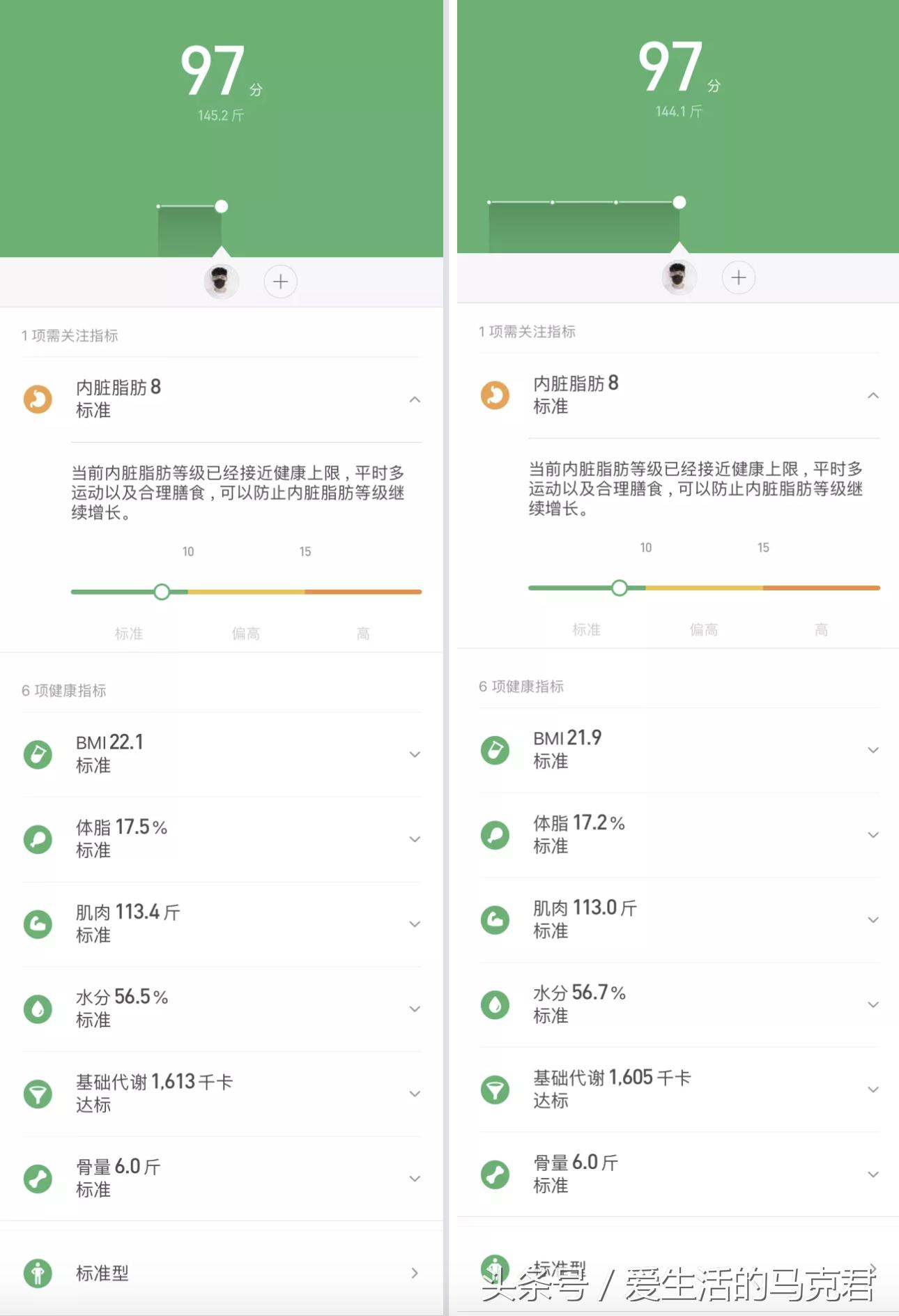Expand the 体脂 17.2% details row

coord(873,834)
